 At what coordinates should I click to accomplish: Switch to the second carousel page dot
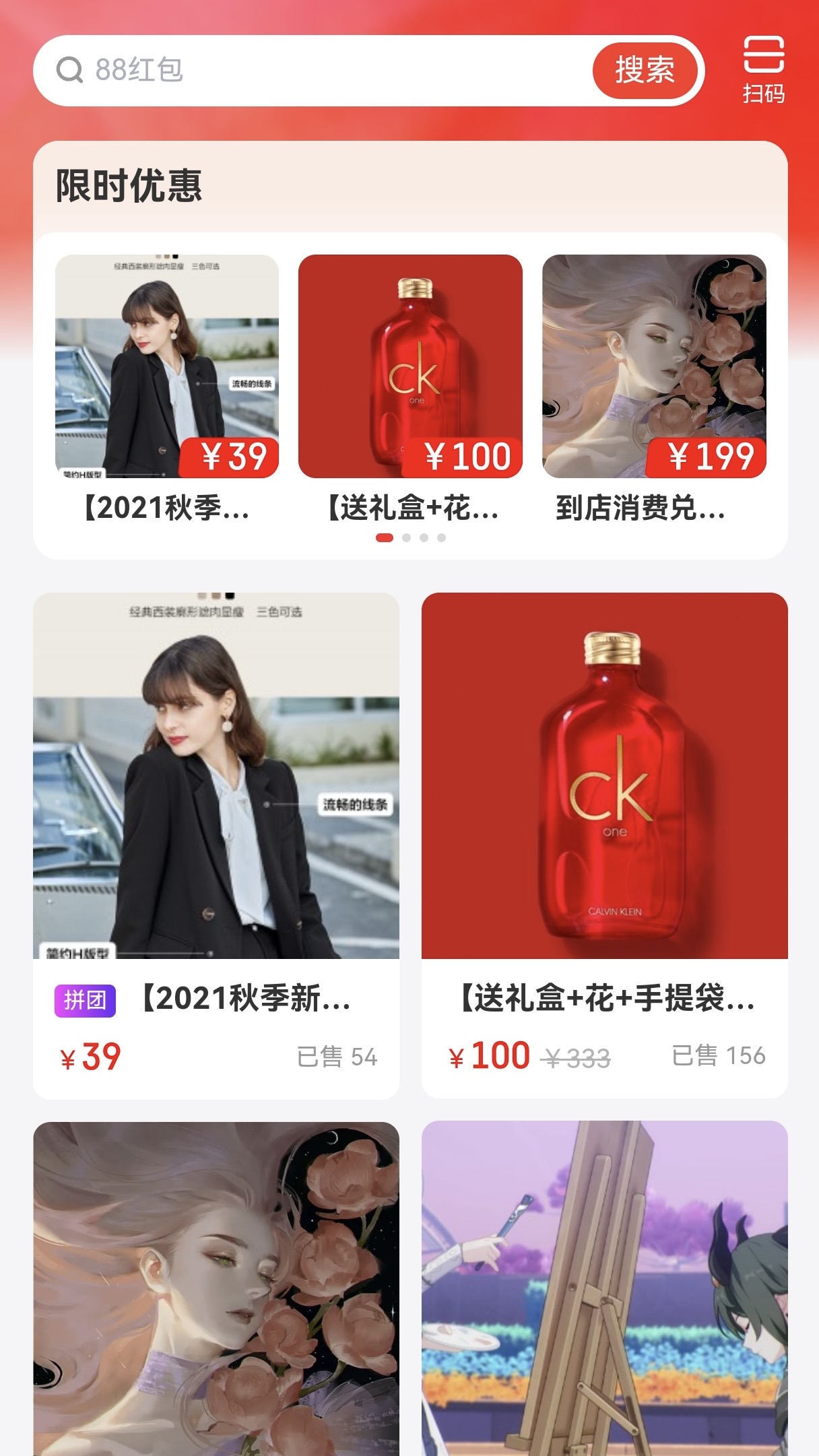pyautogui.click(x=407, y=537)
